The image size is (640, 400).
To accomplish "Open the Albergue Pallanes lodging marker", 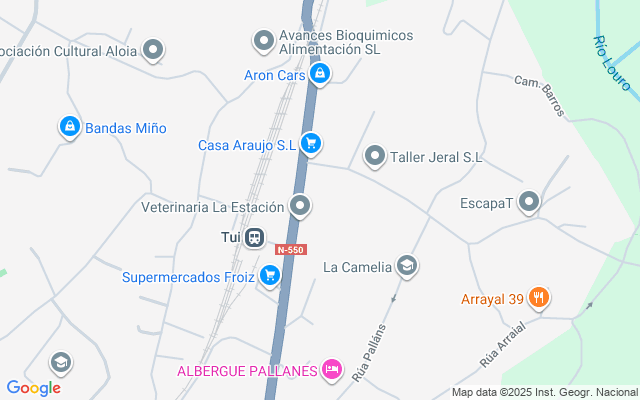I will pos(334,370).
